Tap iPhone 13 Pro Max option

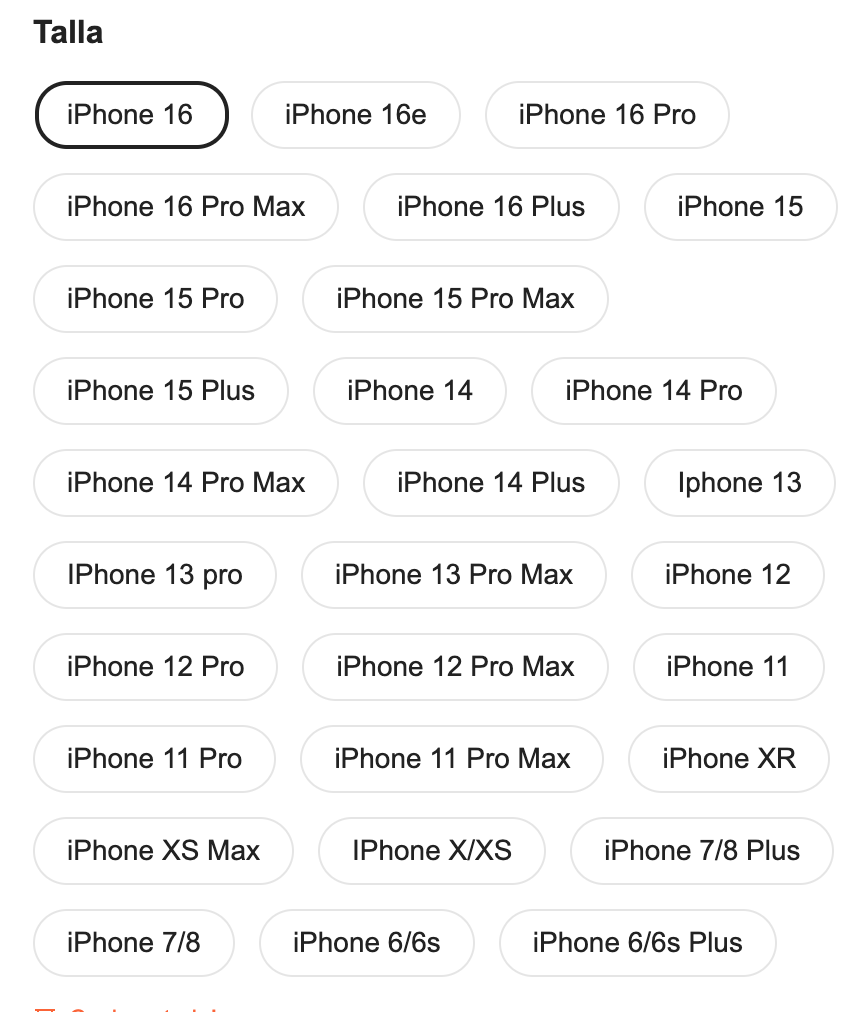pos(453,575)
